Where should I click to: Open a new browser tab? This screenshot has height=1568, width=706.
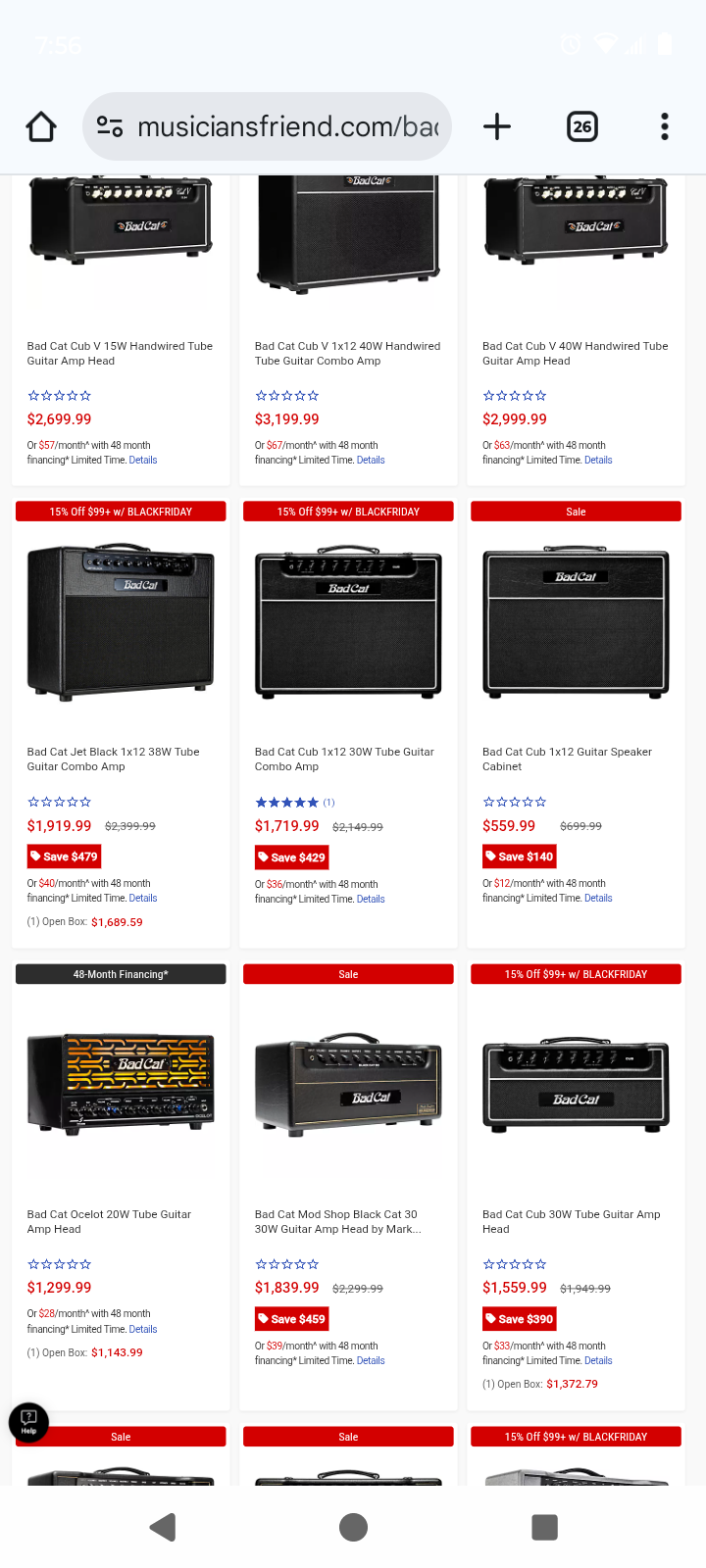[x=497, y=126]
